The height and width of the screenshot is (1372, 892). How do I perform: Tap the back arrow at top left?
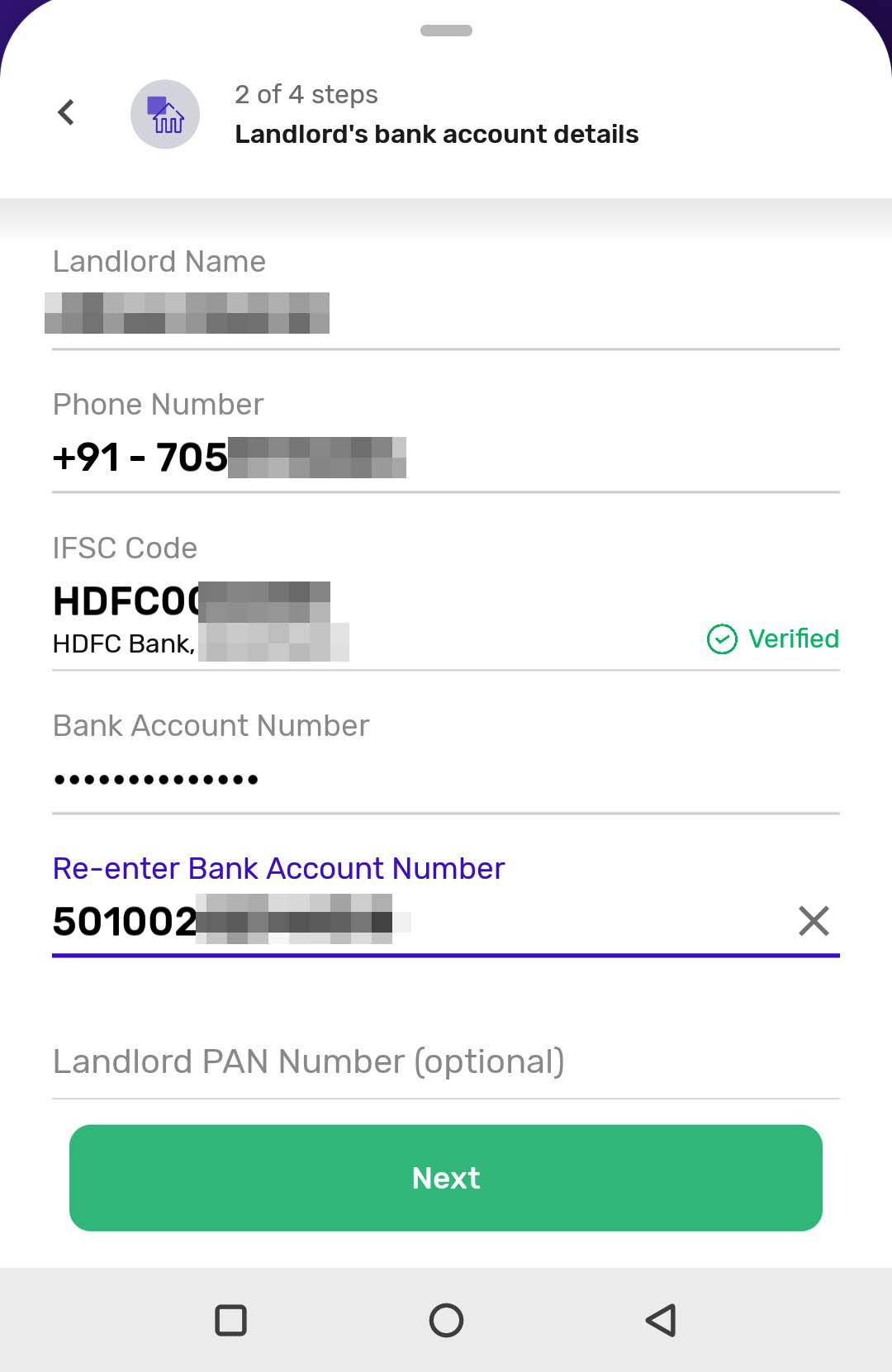[66, 112]
